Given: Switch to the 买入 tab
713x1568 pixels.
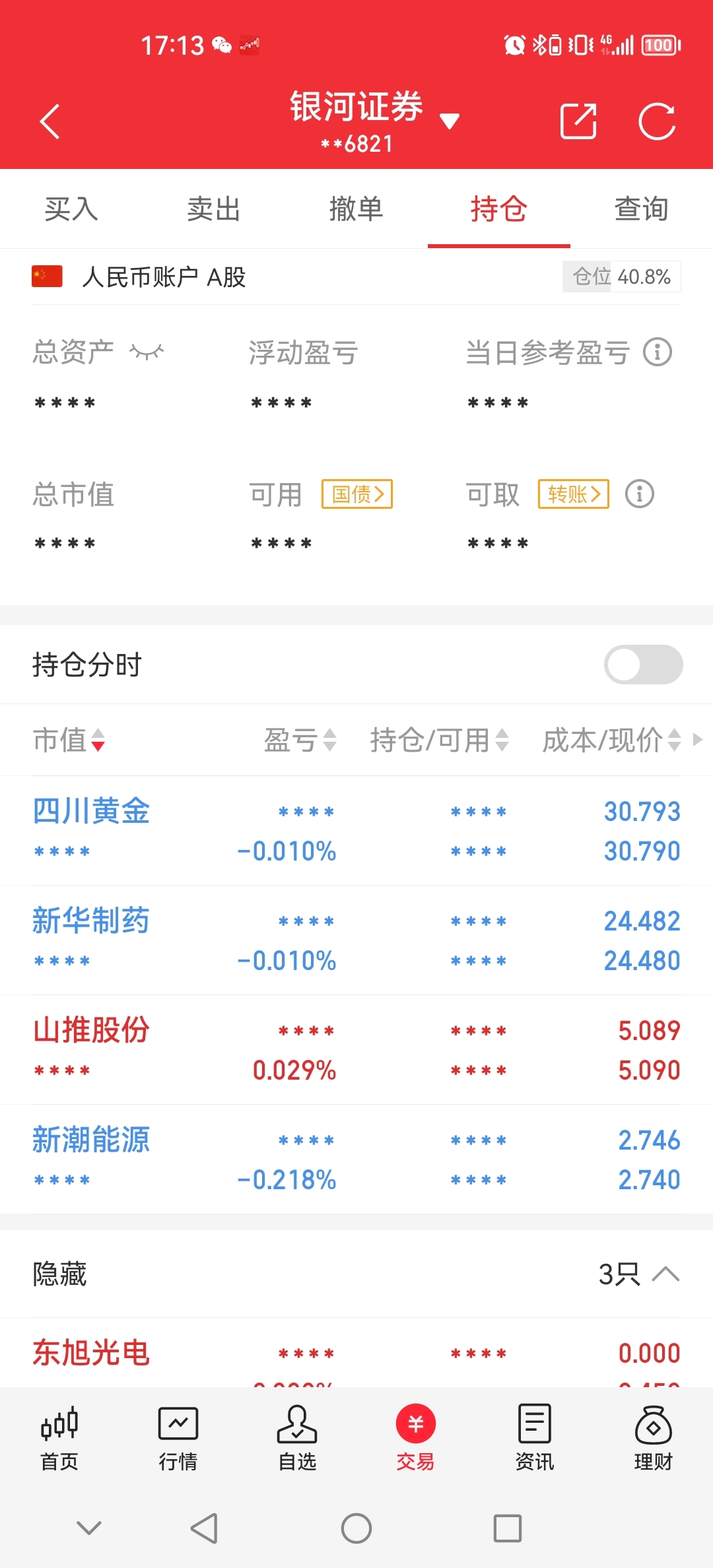Looking at the screenshot, I should (x=71, y=209).
